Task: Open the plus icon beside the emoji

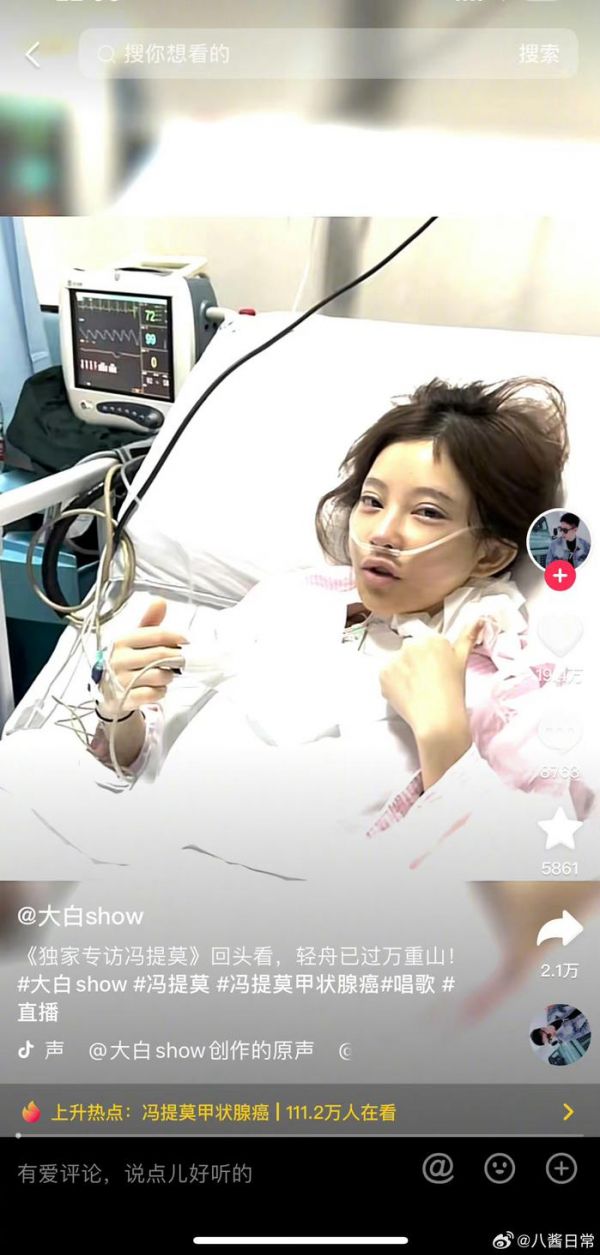Action: (561, 1168)
